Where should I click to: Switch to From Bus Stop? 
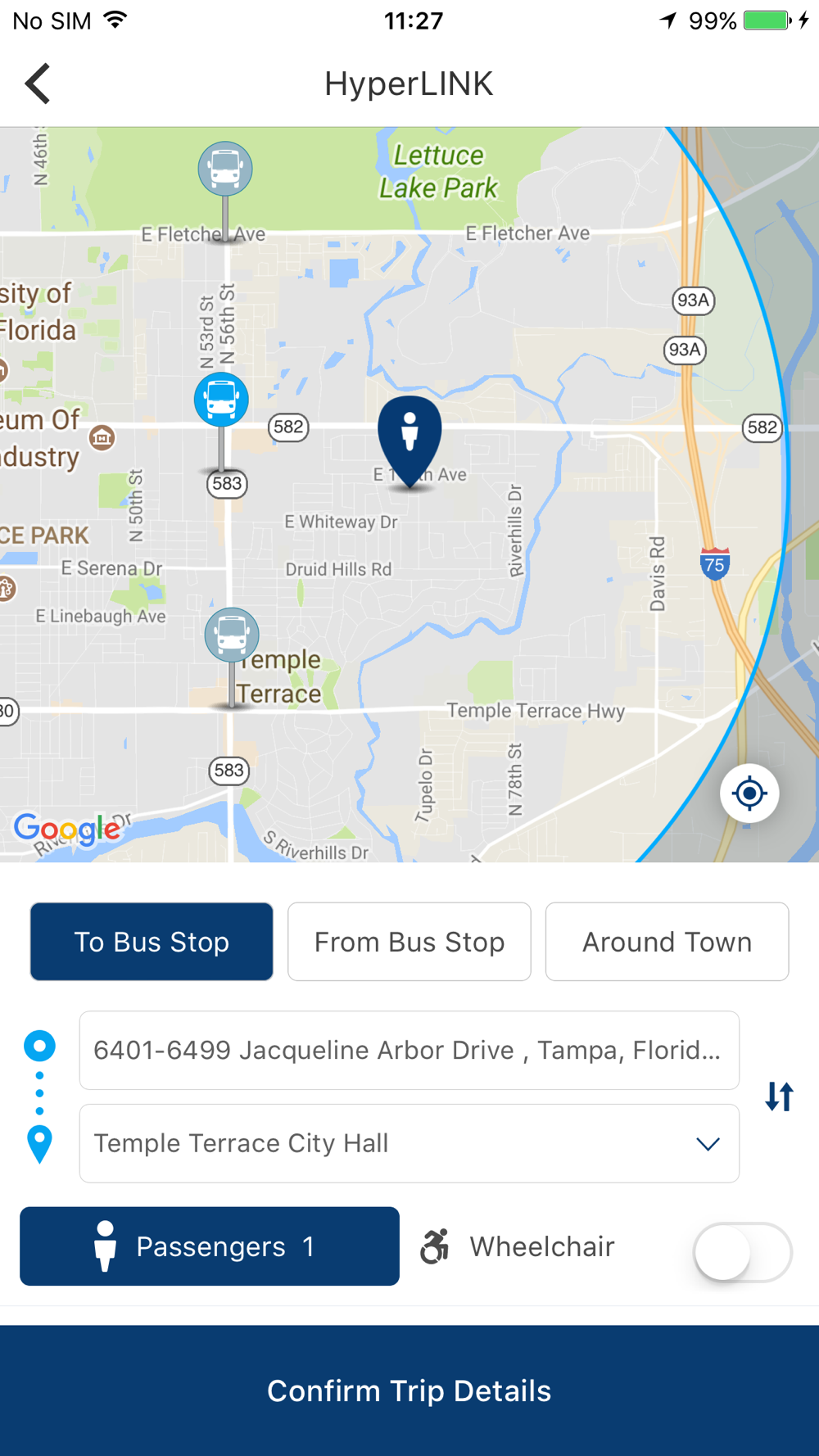pos(409,942)
